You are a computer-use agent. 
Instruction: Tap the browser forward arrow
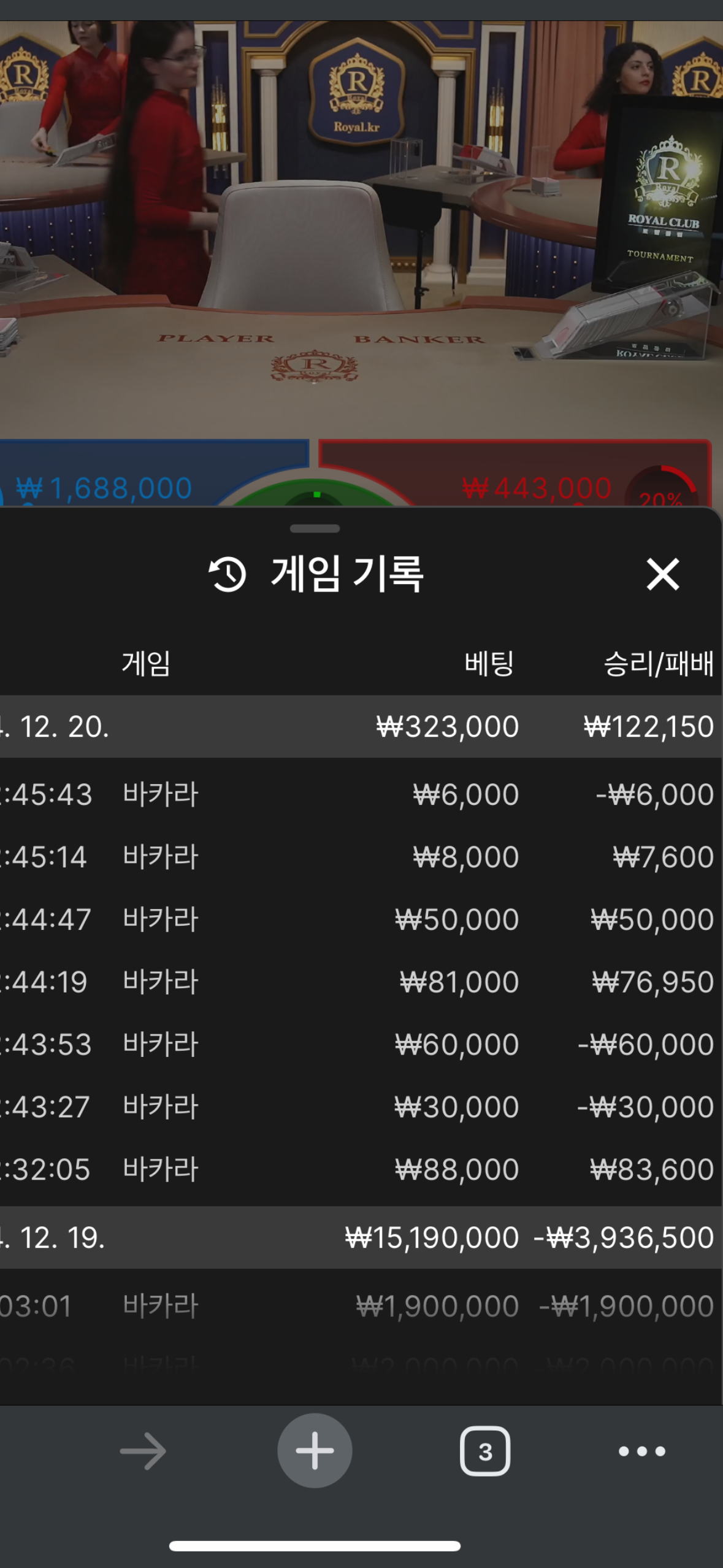click(x=143, y=1451)
